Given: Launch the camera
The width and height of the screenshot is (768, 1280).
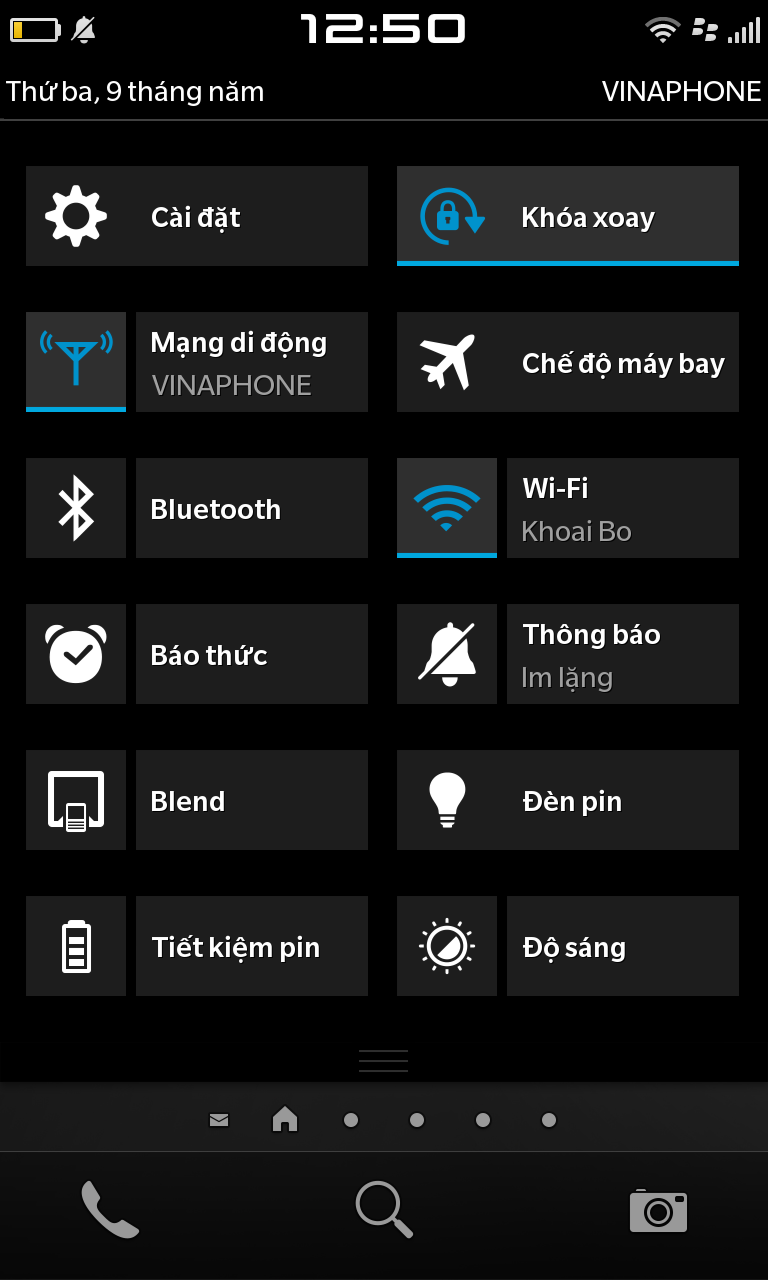Looking at the screenshot, I should [x=658, y=1210].
